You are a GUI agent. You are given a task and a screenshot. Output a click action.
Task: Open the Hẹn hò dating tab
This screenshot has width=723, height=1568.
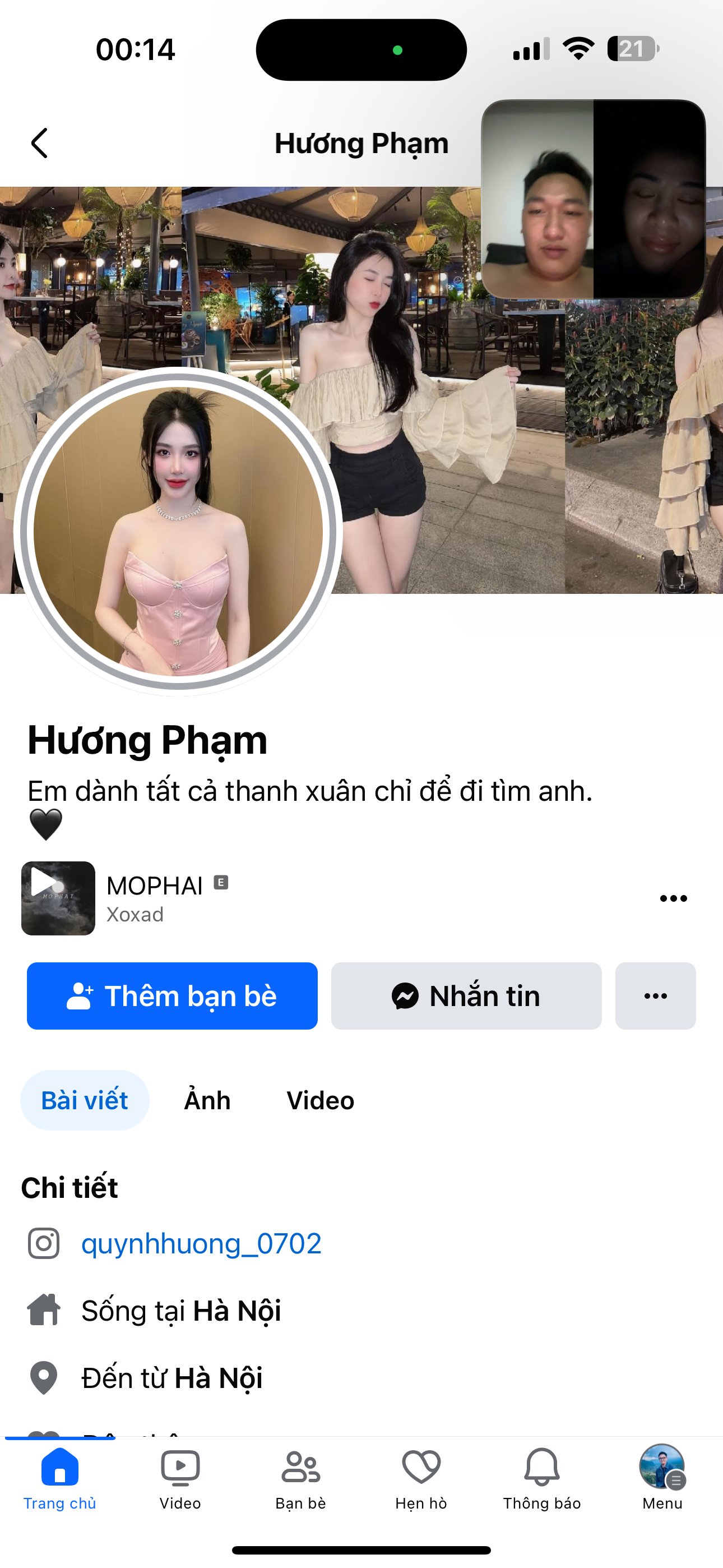coord(421,1478)
